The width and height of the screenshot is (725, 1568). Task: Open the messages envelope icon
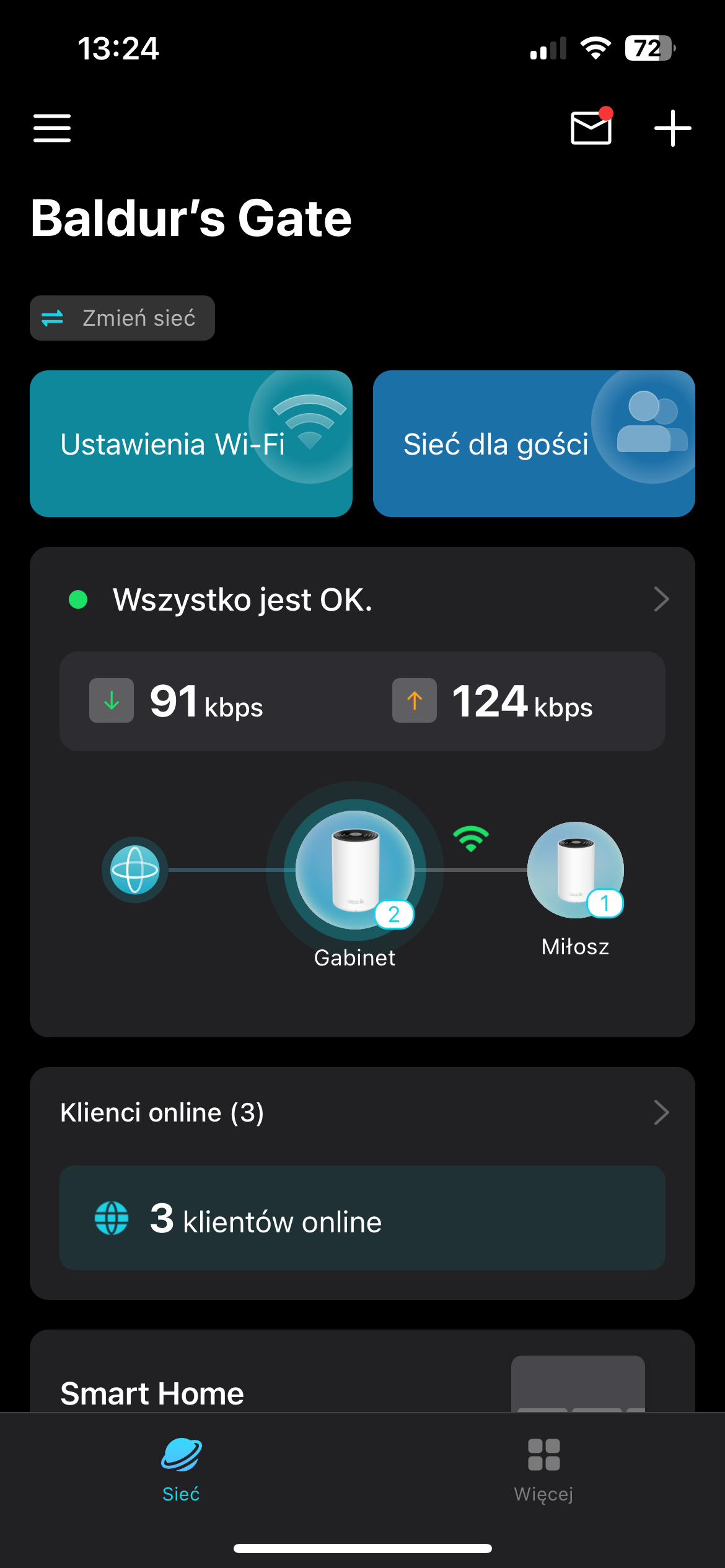click(x=591, y=128)
